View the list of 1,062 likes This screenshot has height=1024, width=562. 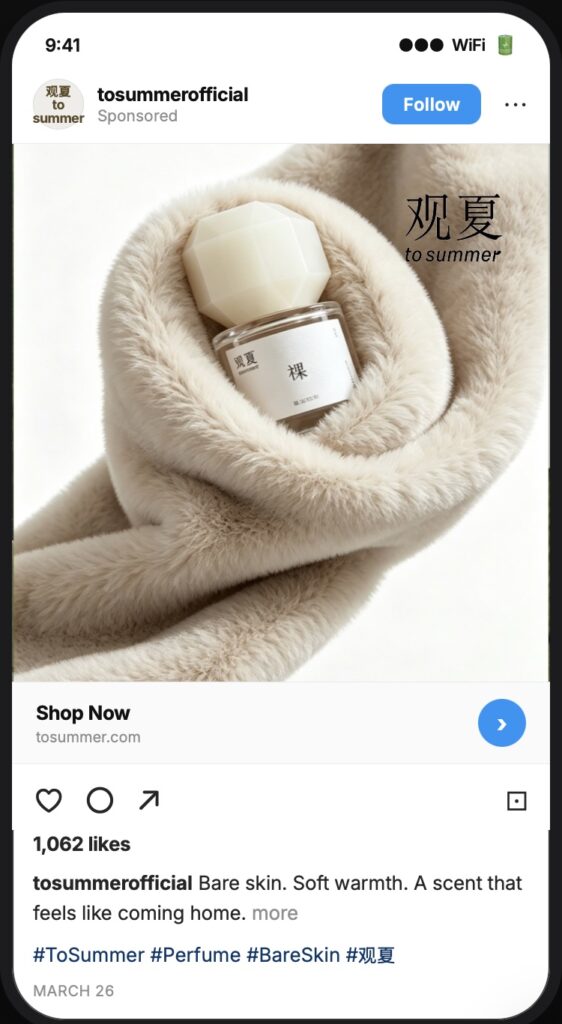(x=82, y=844)
